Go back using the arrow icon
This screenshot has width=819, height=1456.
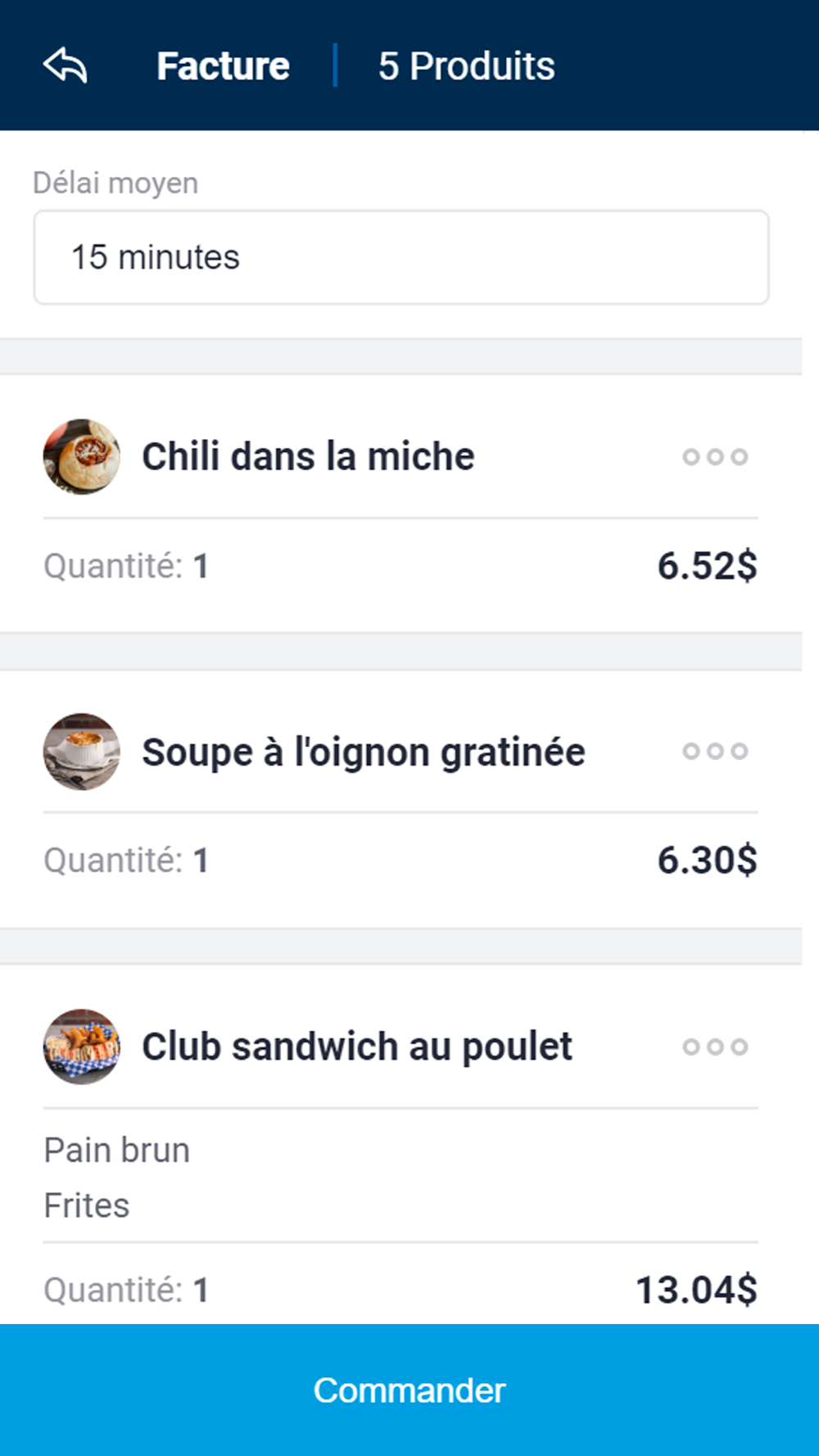(x=65, y=66)
